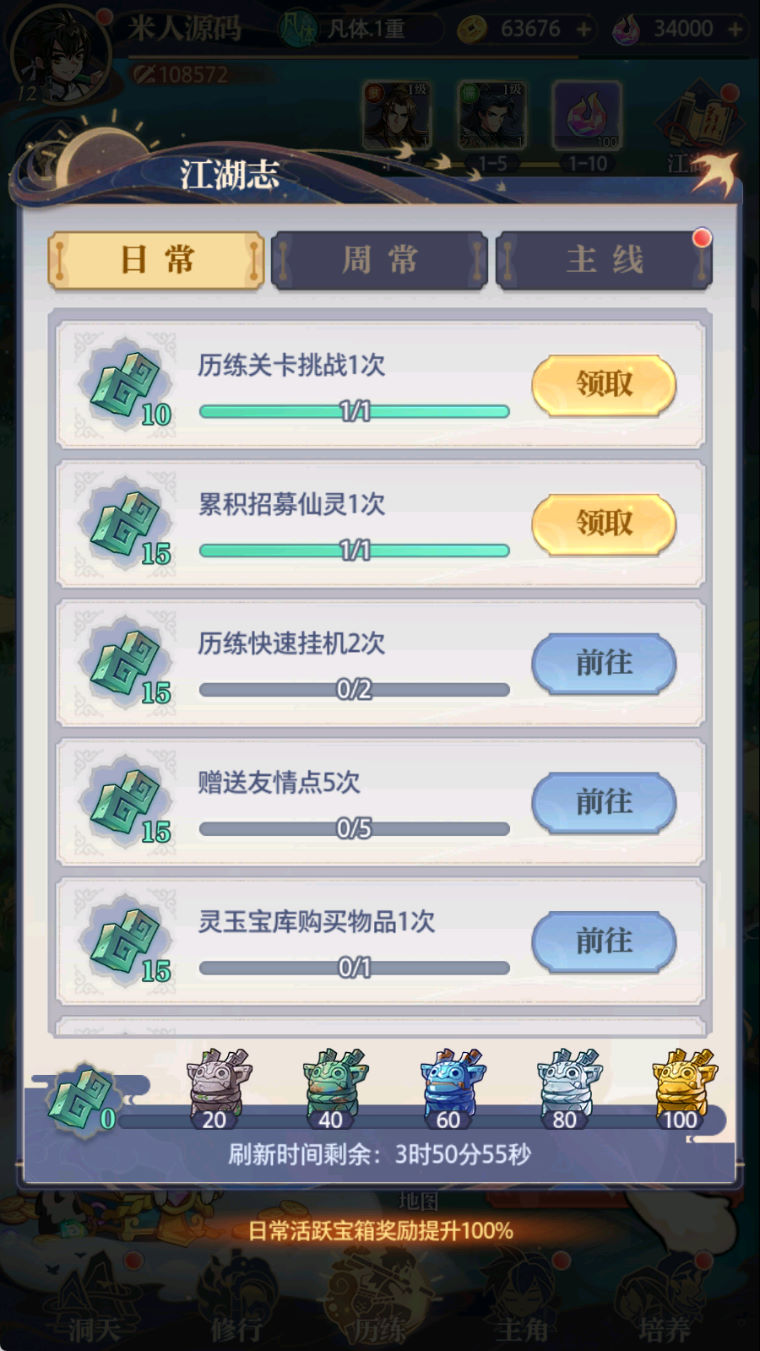The width and height of the screenshot is (760, 1351).
Task: Tap the 80-point activity chest
Action: coord(569,1085)
